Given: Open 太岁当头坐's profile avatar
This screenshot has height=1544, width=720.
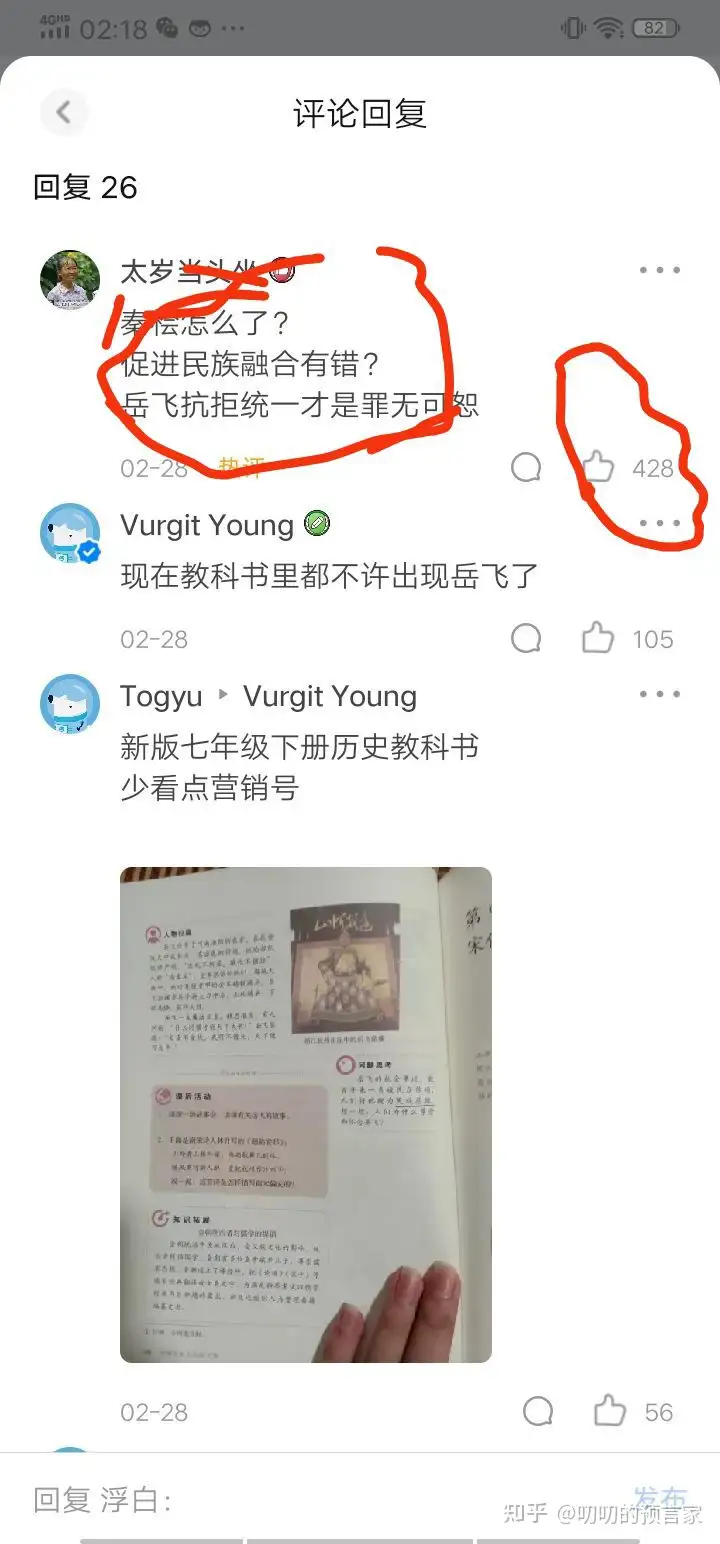Looking at the screenshot, I should tap(70, 280).
